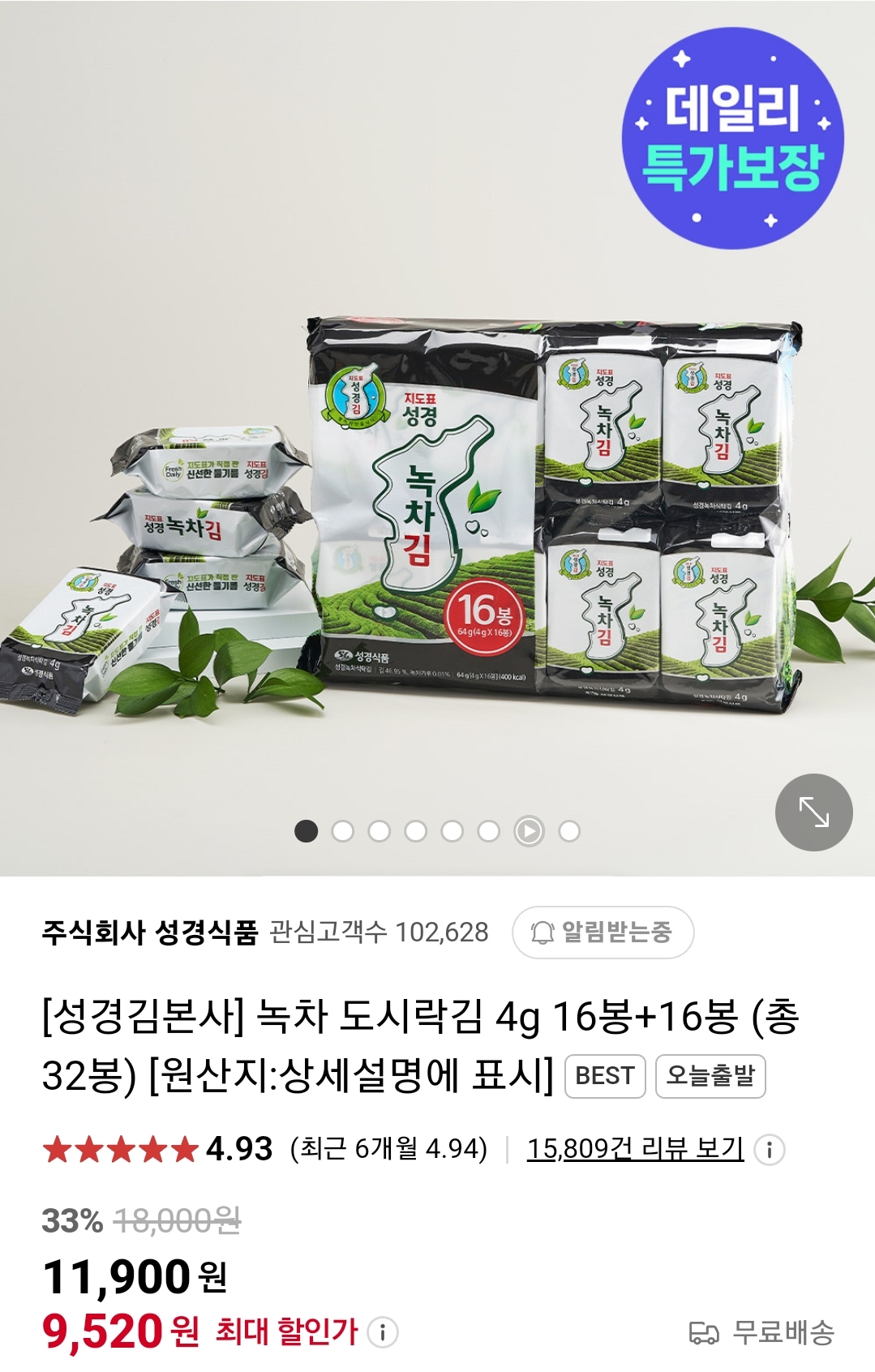
Task: Expand the product image to fullscreen
Action: (x=813, y=812)
